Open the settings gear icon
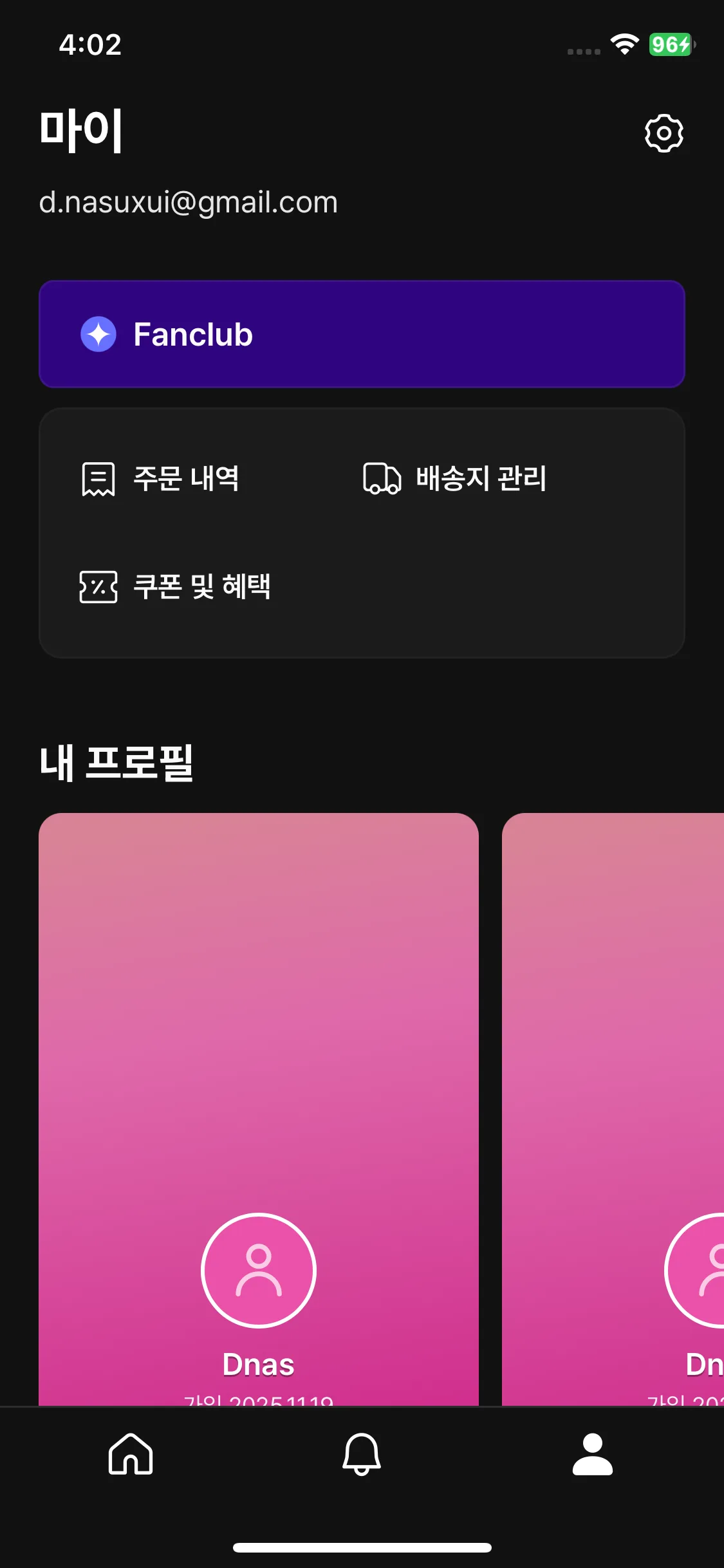The width and height of the screenshot is (724, 1568). [x=664, y=133]
